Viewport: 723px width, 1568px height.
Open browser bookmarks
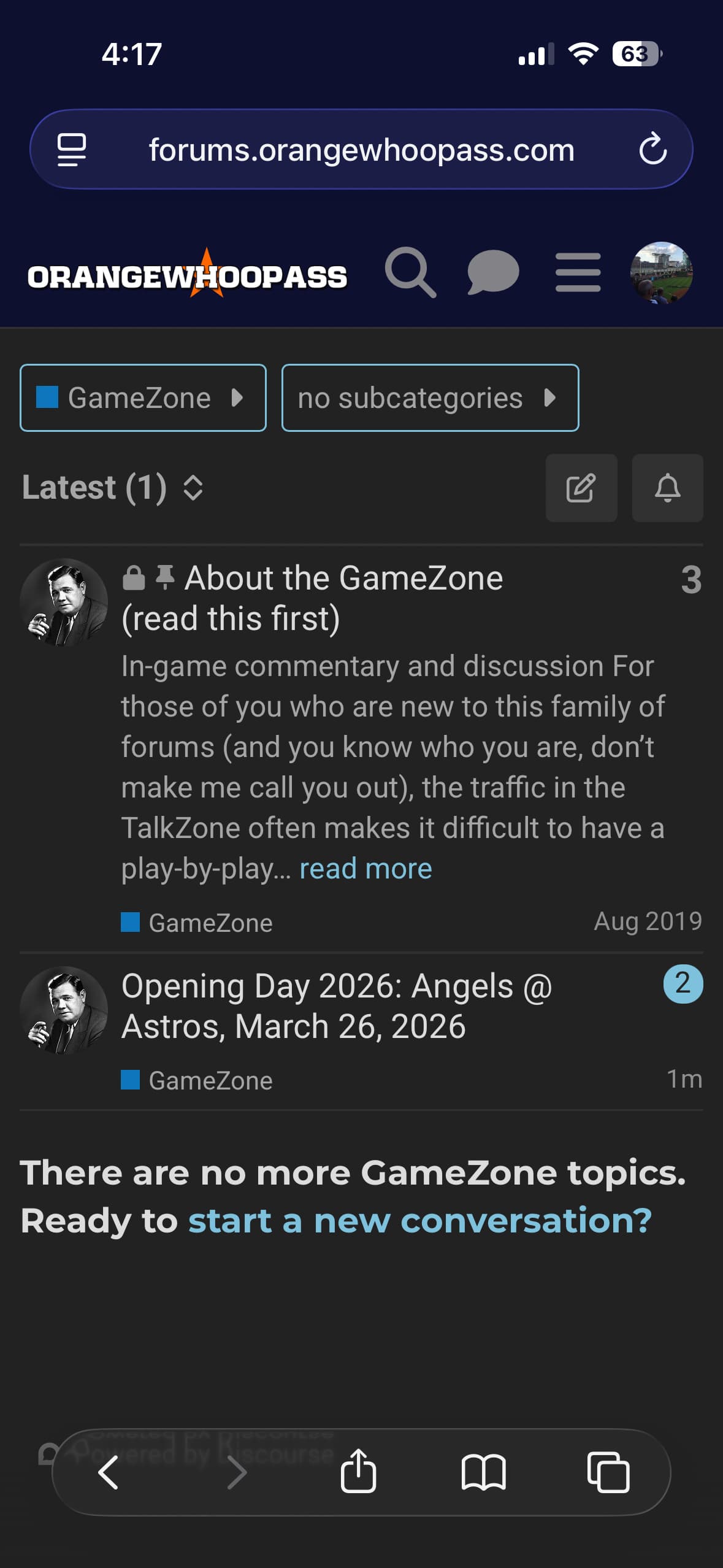pyautogui.click(x=483, y=1472)
